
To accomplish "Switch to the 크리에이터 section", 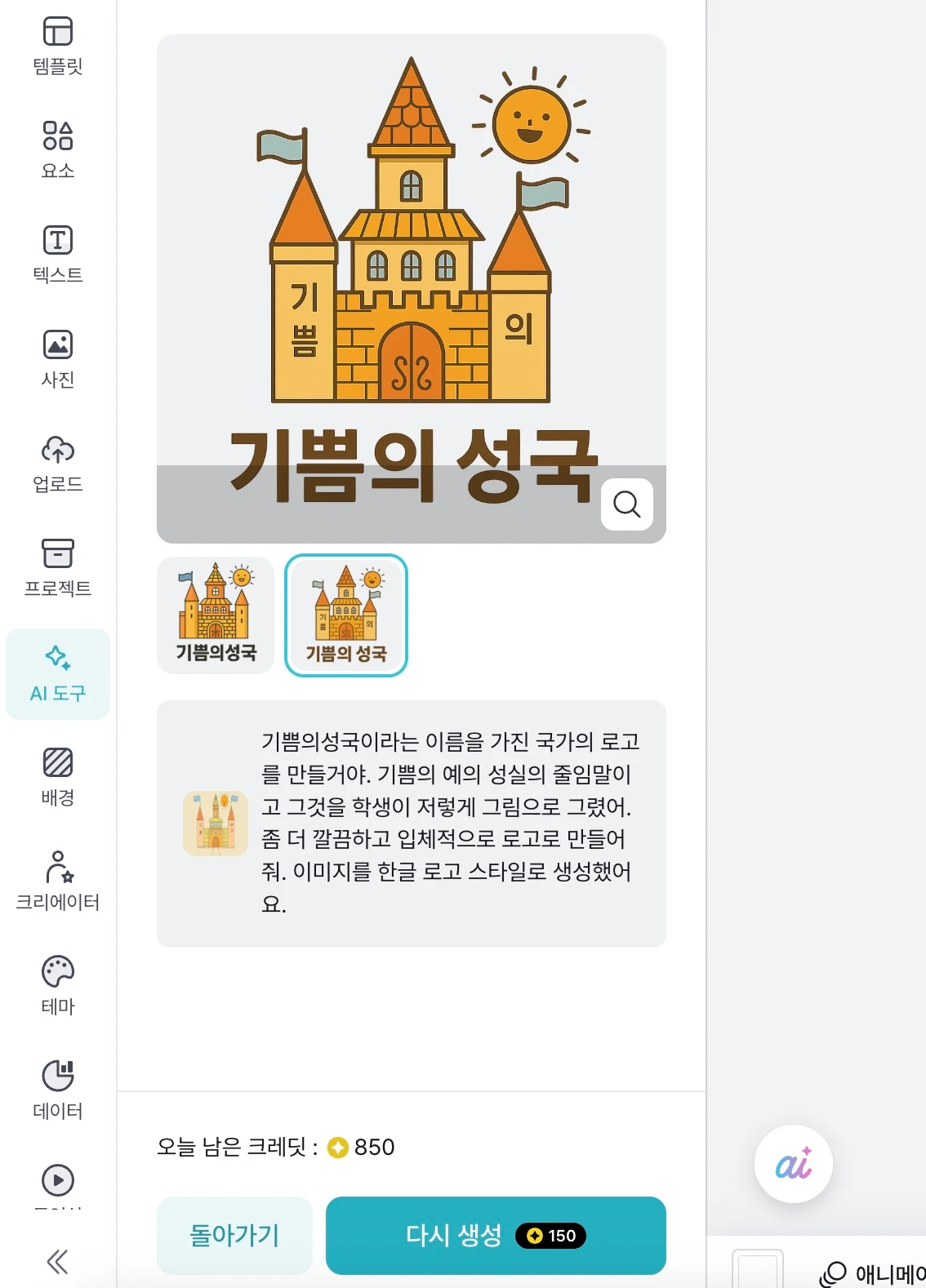I will [x=57, y=882].
